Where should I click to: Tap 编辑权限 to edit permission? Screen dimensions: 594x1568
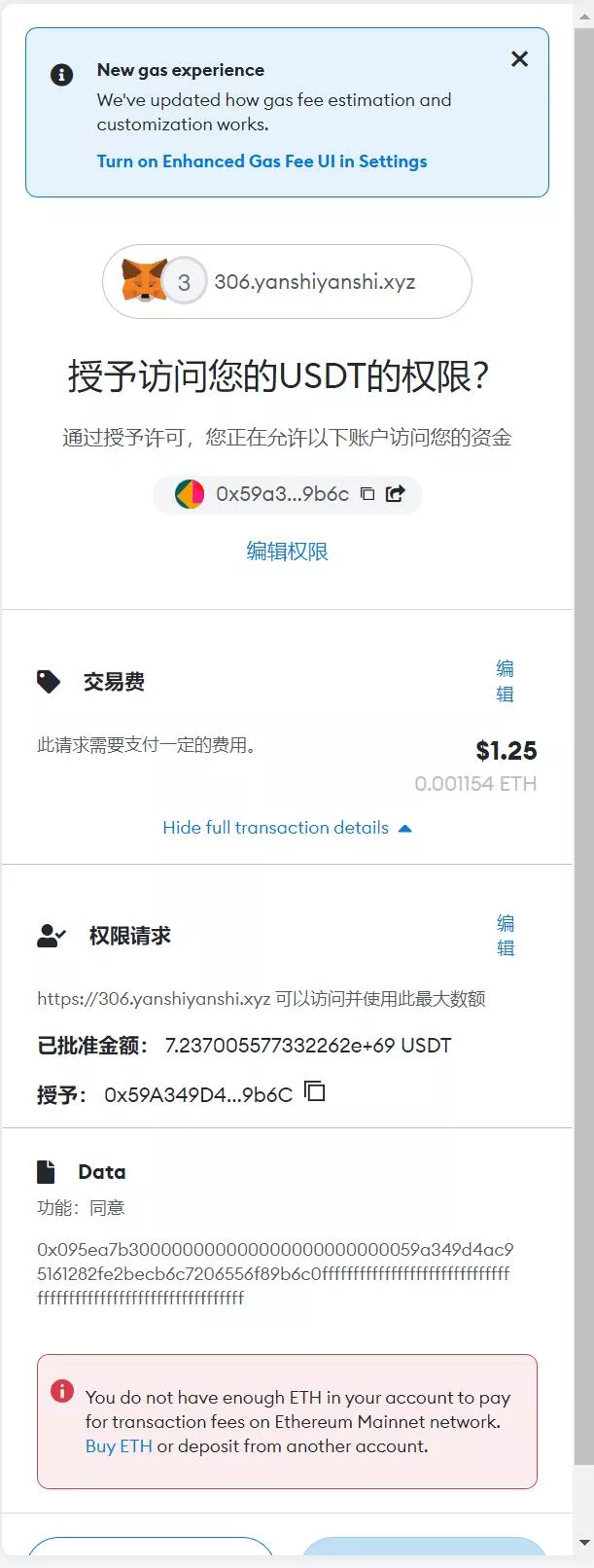tap(287, 552)
